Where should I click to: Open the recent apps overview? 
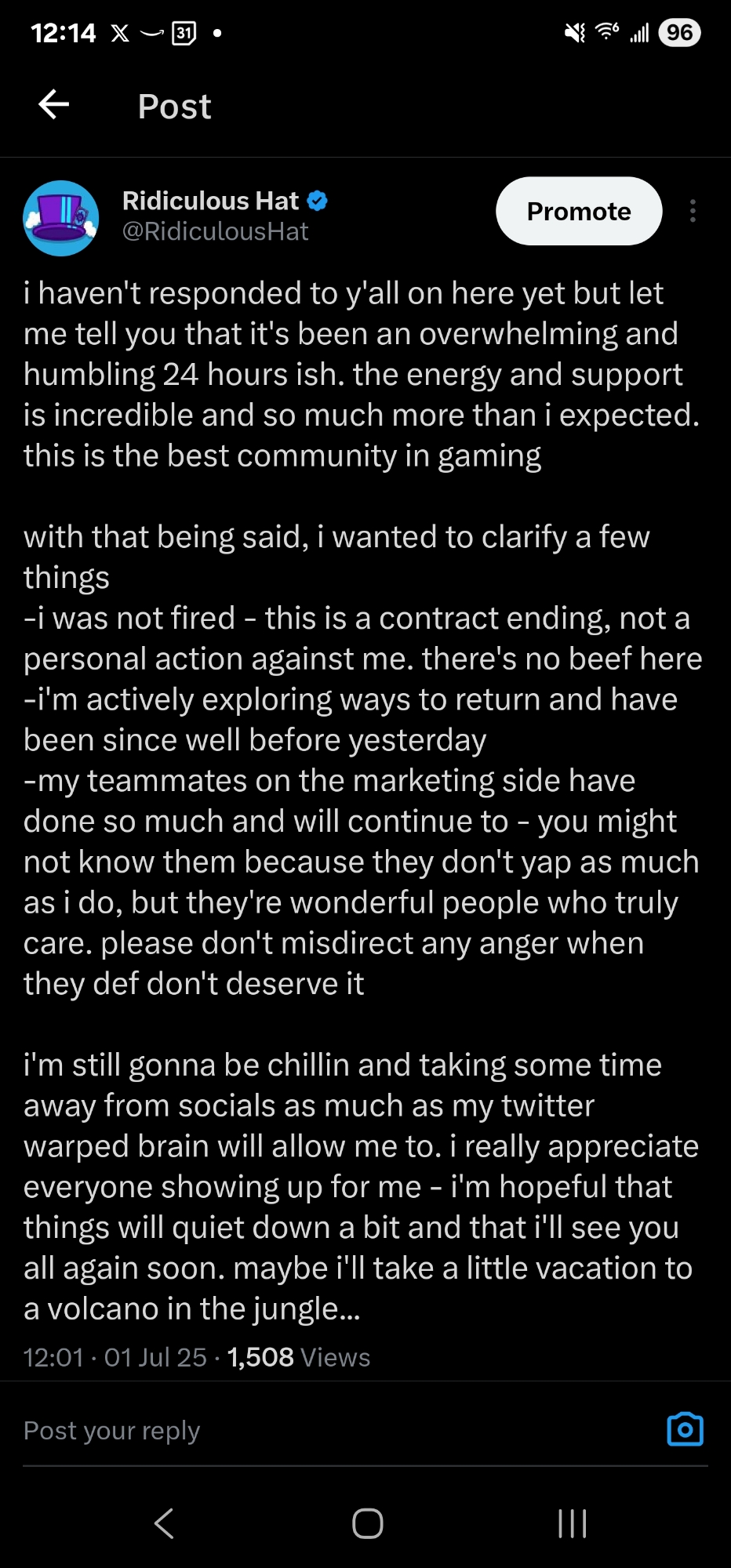coord(572,1523)
